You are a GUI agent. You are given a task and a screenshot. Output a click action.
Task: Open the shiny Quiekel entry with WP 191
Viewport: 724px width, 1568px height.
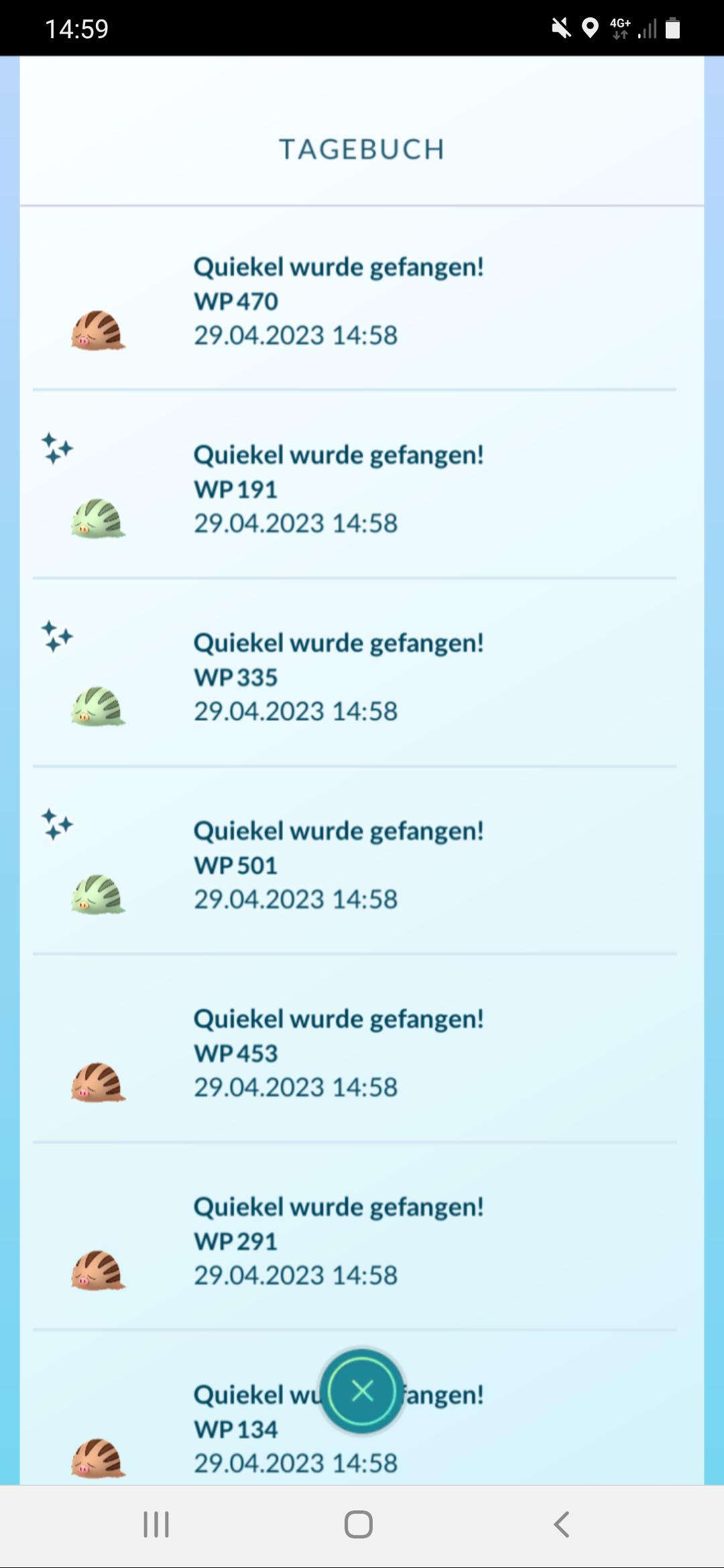pyautogui.click(x=339, y=488)
